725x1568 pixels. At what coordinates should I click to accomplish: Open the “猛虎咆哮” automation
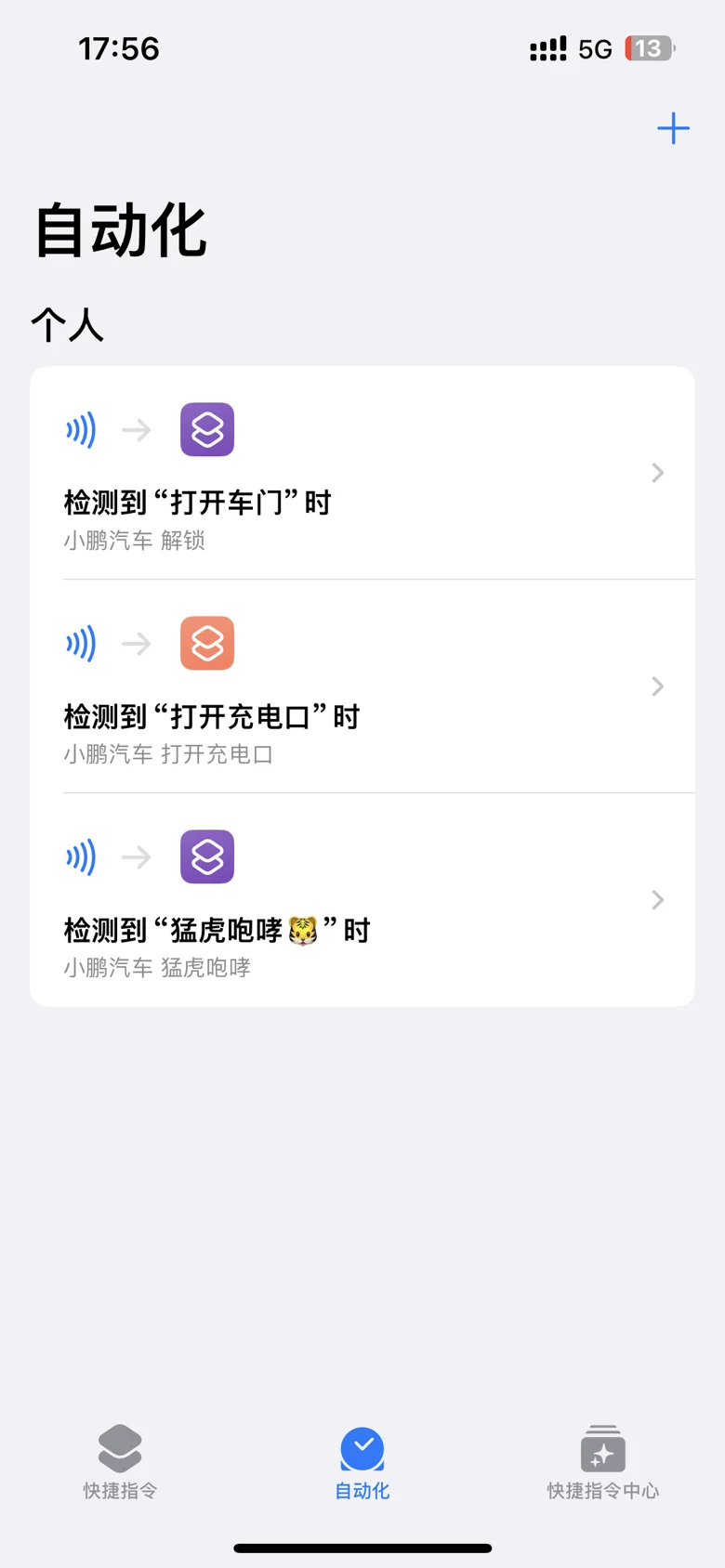pos(362,900)
